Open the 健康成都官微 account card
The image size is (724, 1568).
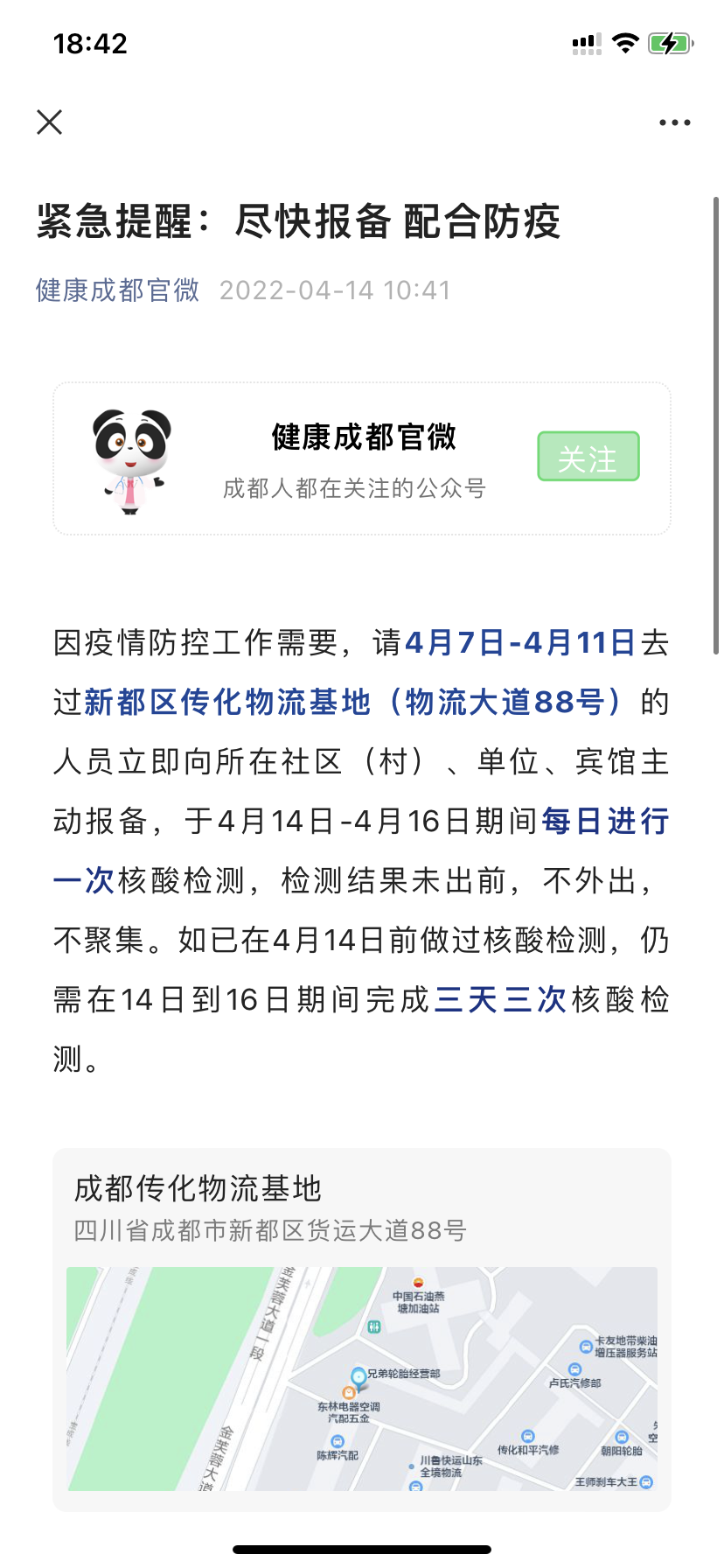point(350,459)
